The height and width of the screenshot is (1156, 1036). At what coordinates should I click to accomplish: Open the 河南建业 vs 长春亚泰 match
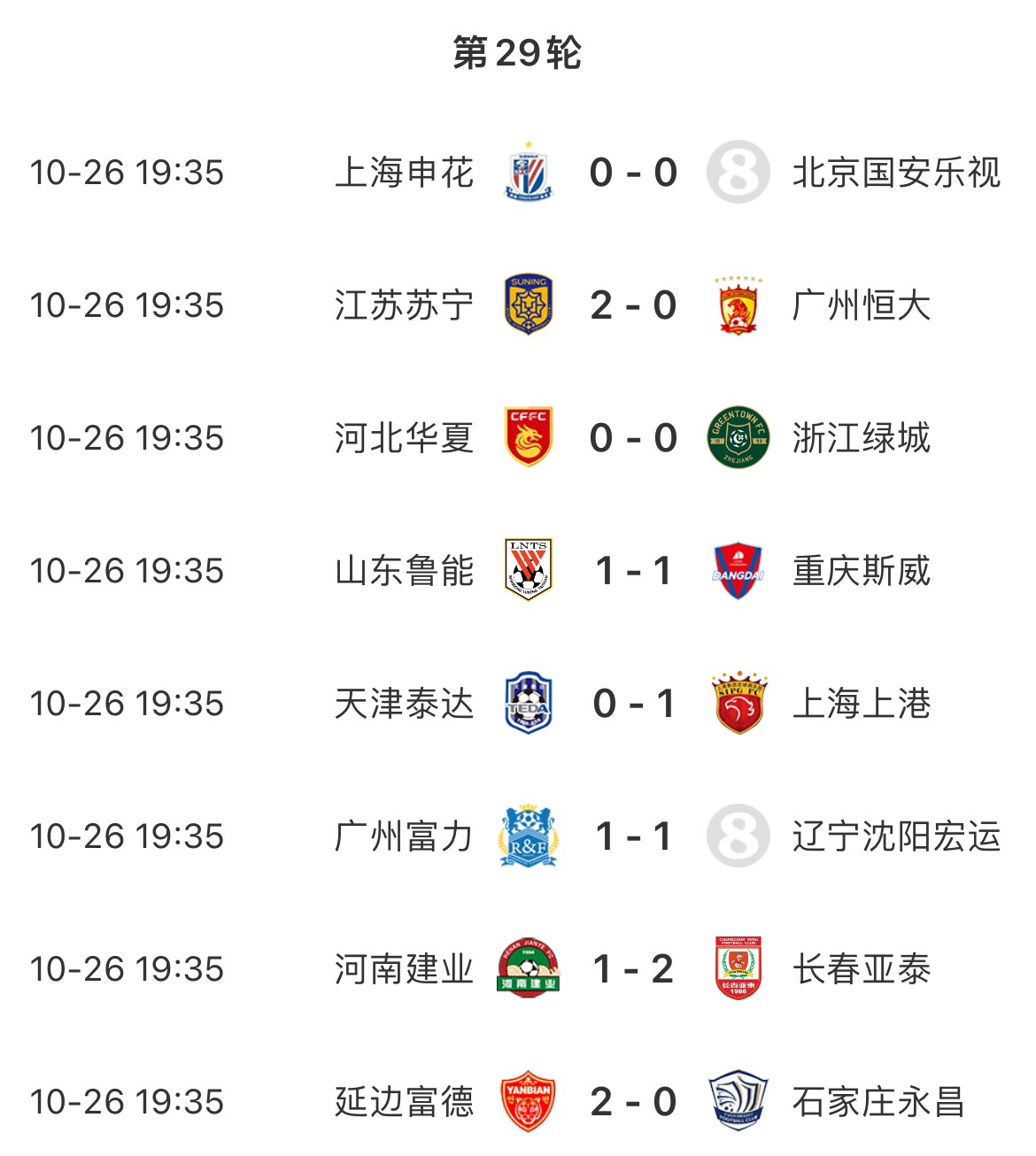click(633, 969)
